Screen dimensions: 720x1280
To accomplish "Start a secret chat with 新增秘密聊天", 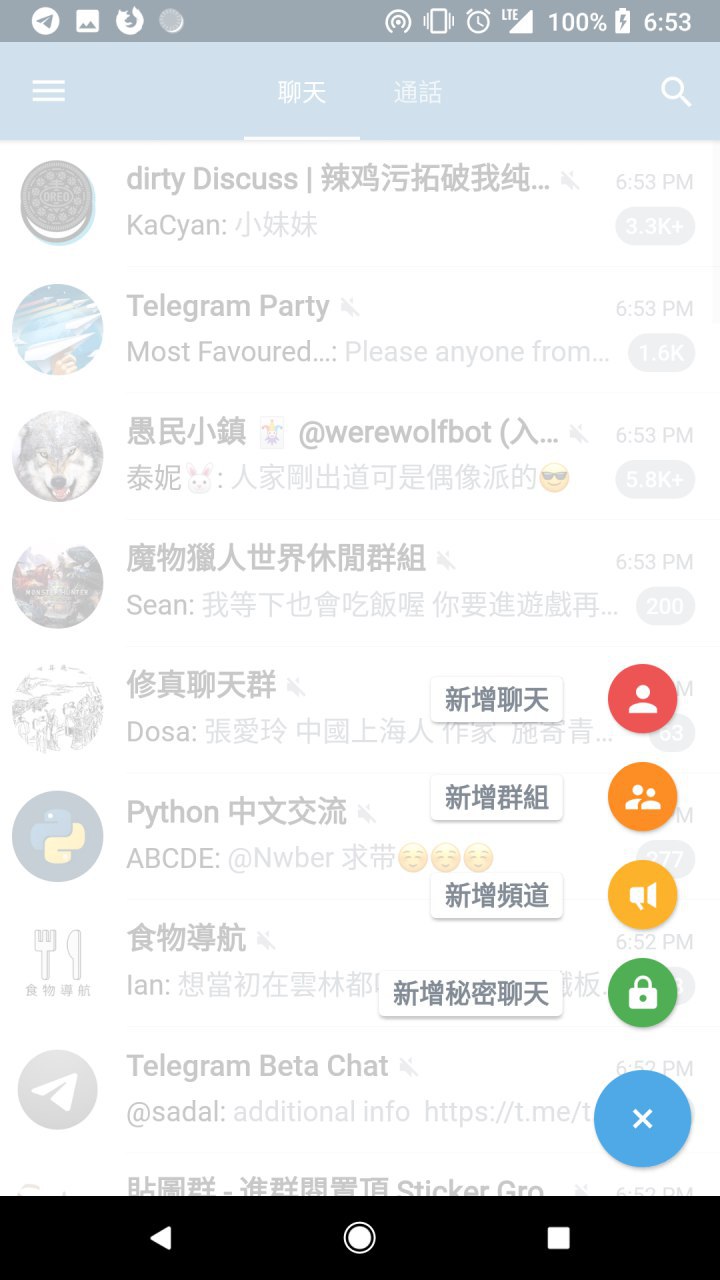I will 642,993.
